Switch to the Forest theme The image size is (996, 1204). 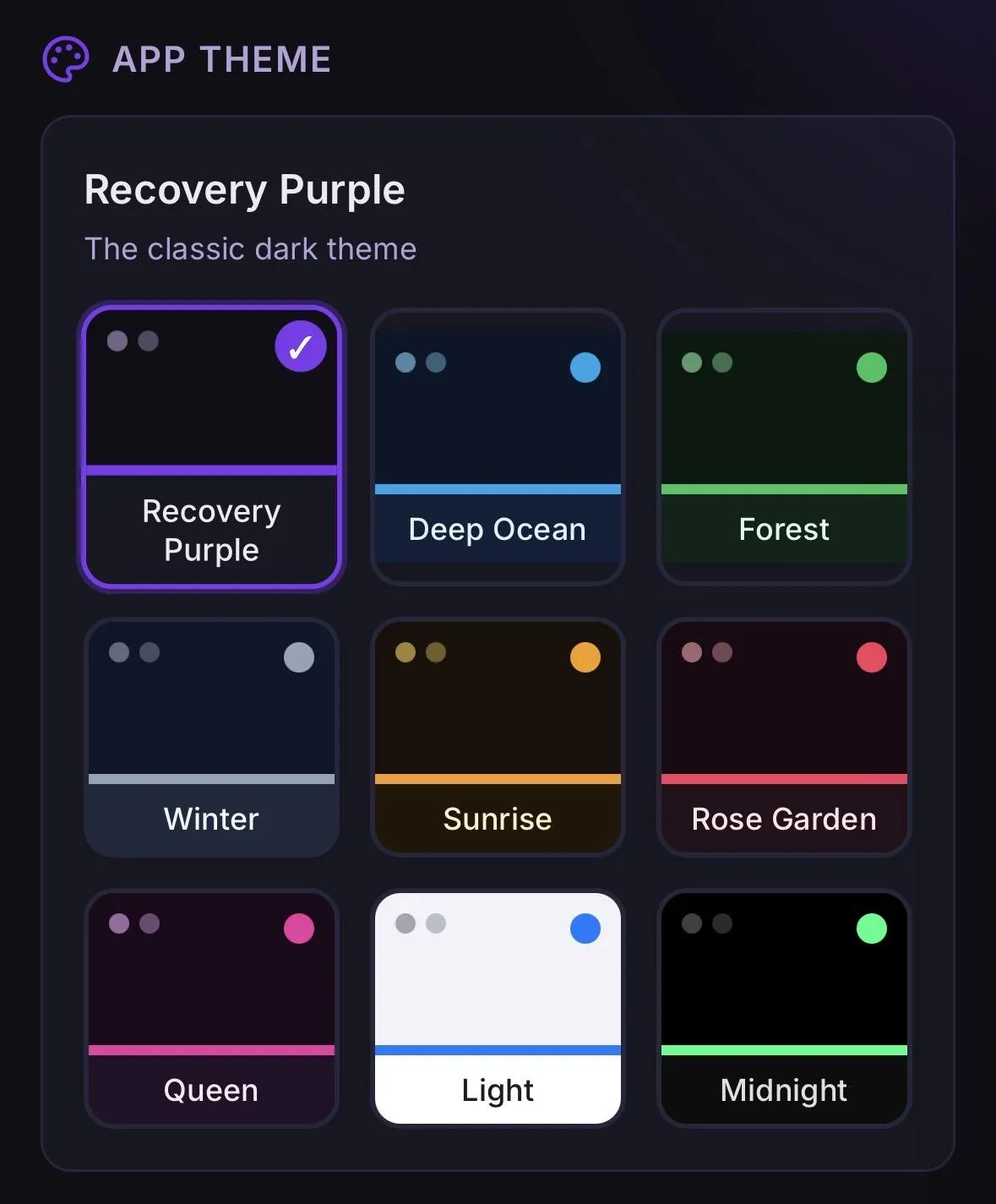tap(784, 446)
